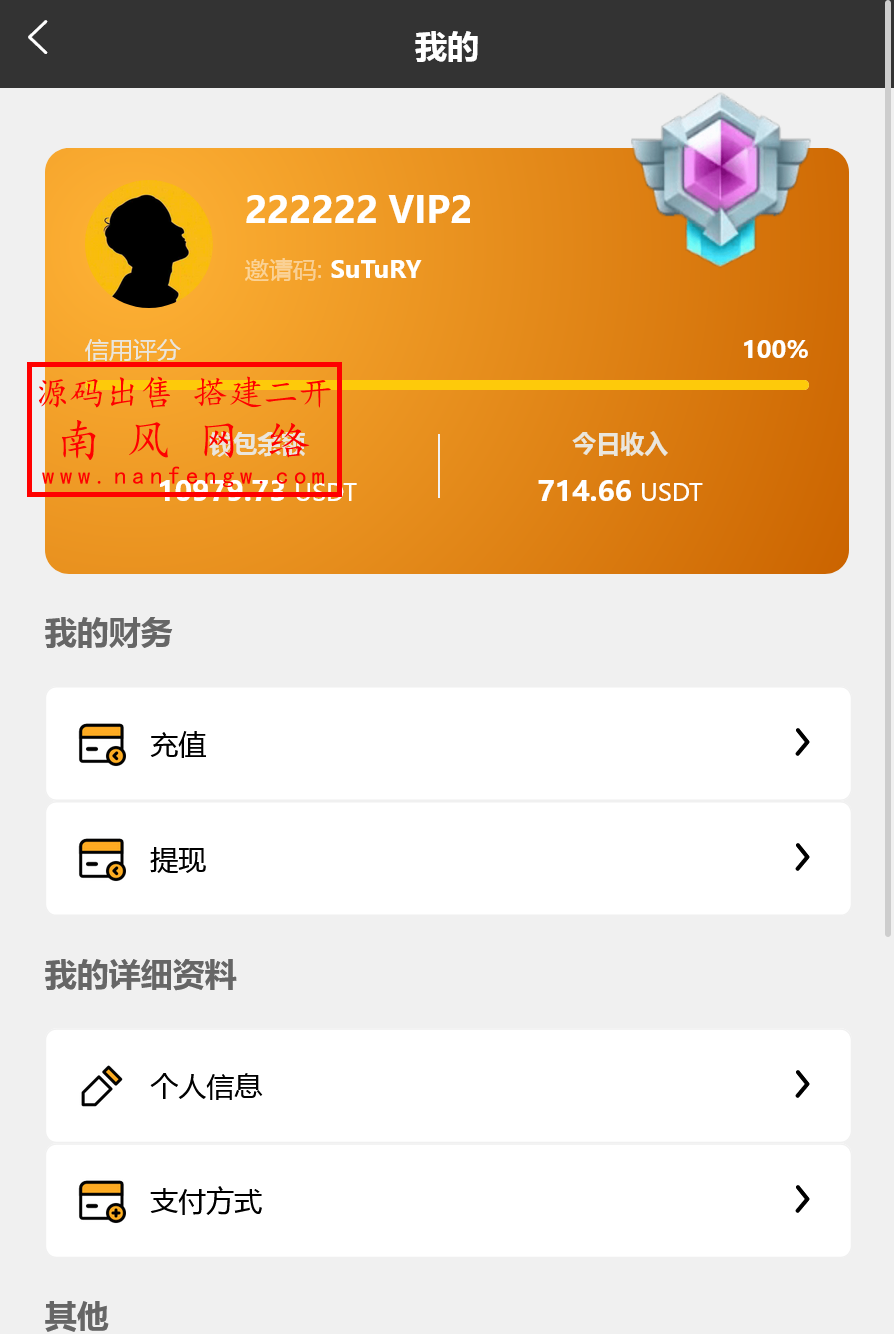The width and height of the screenshot is (894, 1334).
Task: Select the 提现 withdrawal card icon
Action: coord(100,858)
